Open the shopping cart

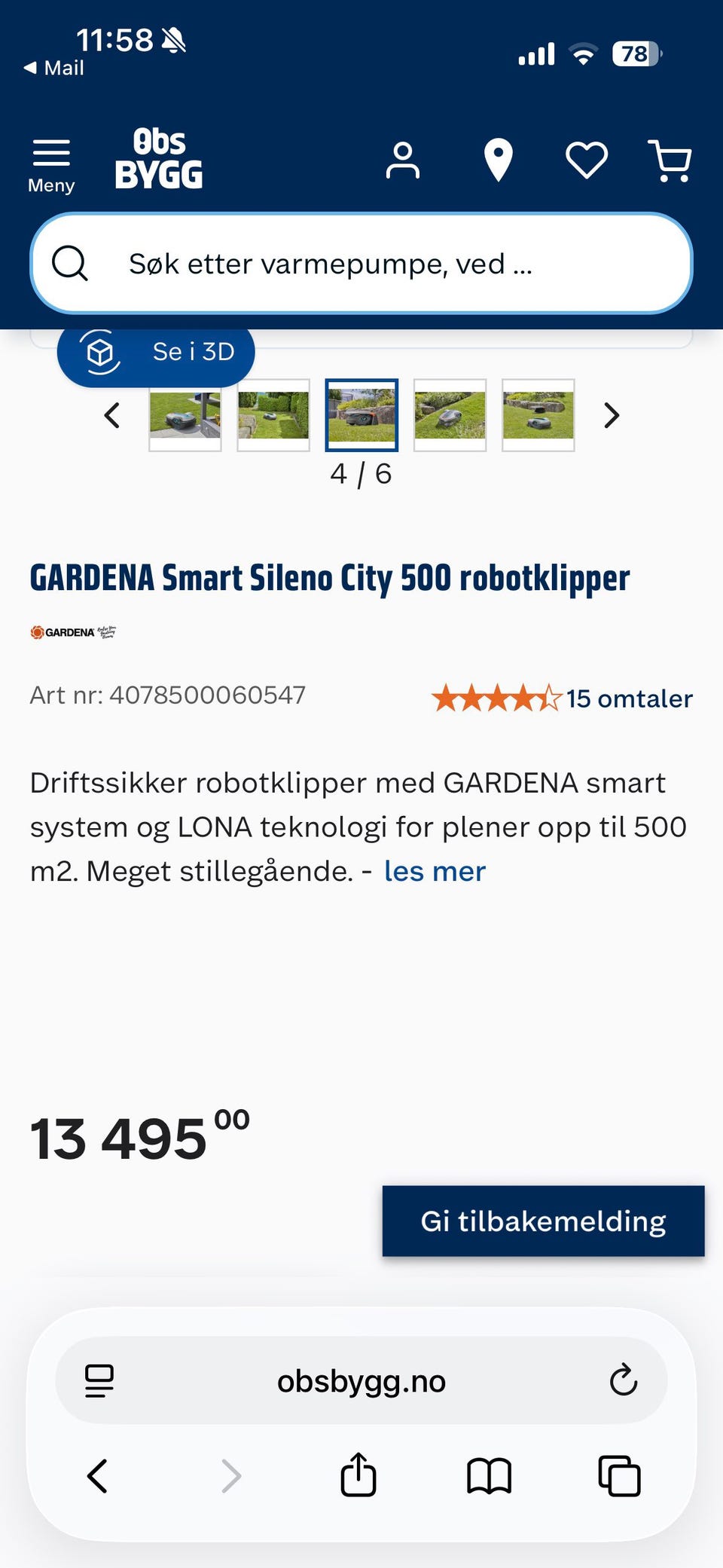(x=670, y=159)
